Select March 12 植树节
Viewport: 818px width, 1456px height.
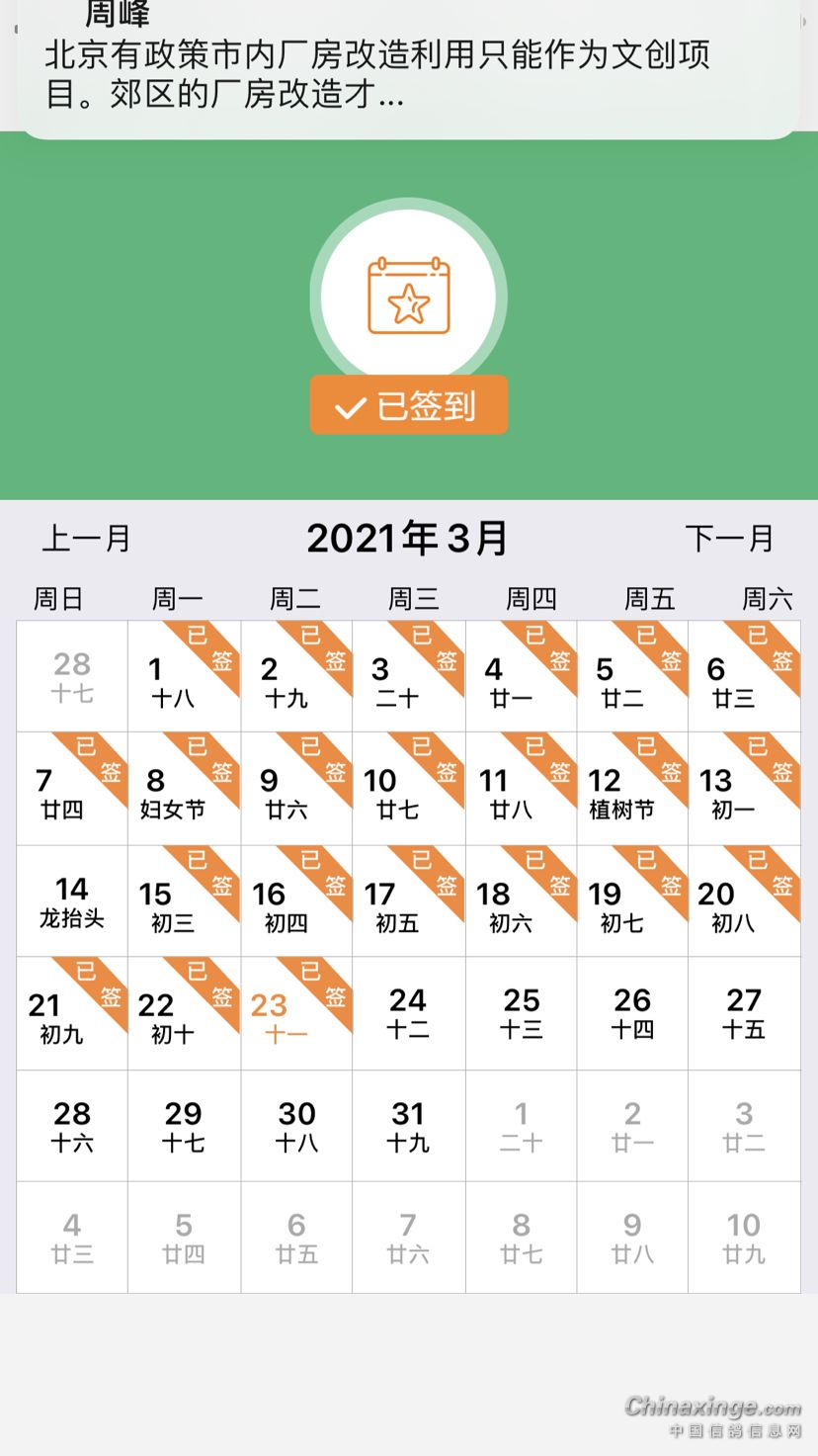[632, 789]
